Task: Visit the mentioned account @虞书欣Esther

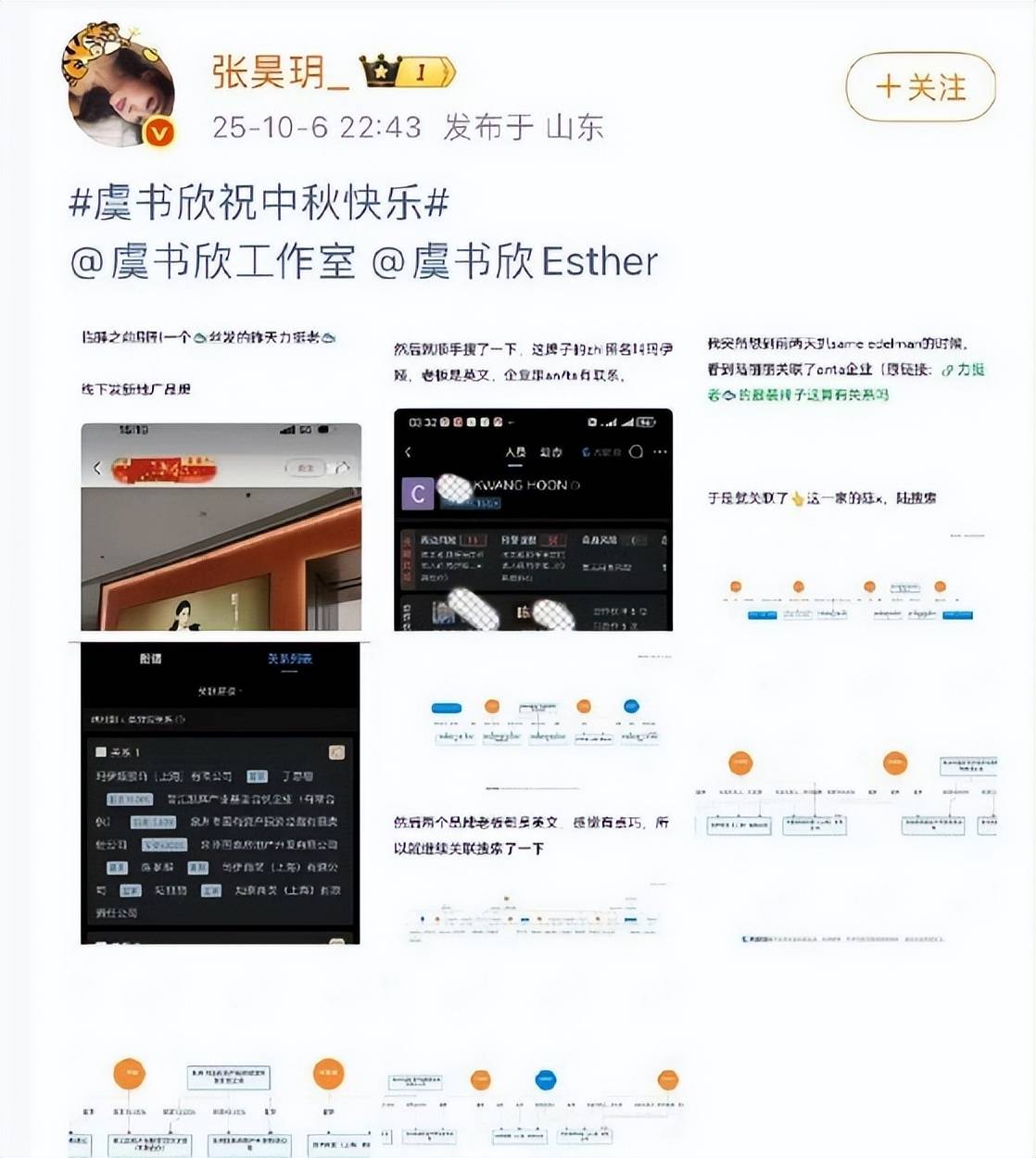Action: pyautogui.click(x=515, y=262)
